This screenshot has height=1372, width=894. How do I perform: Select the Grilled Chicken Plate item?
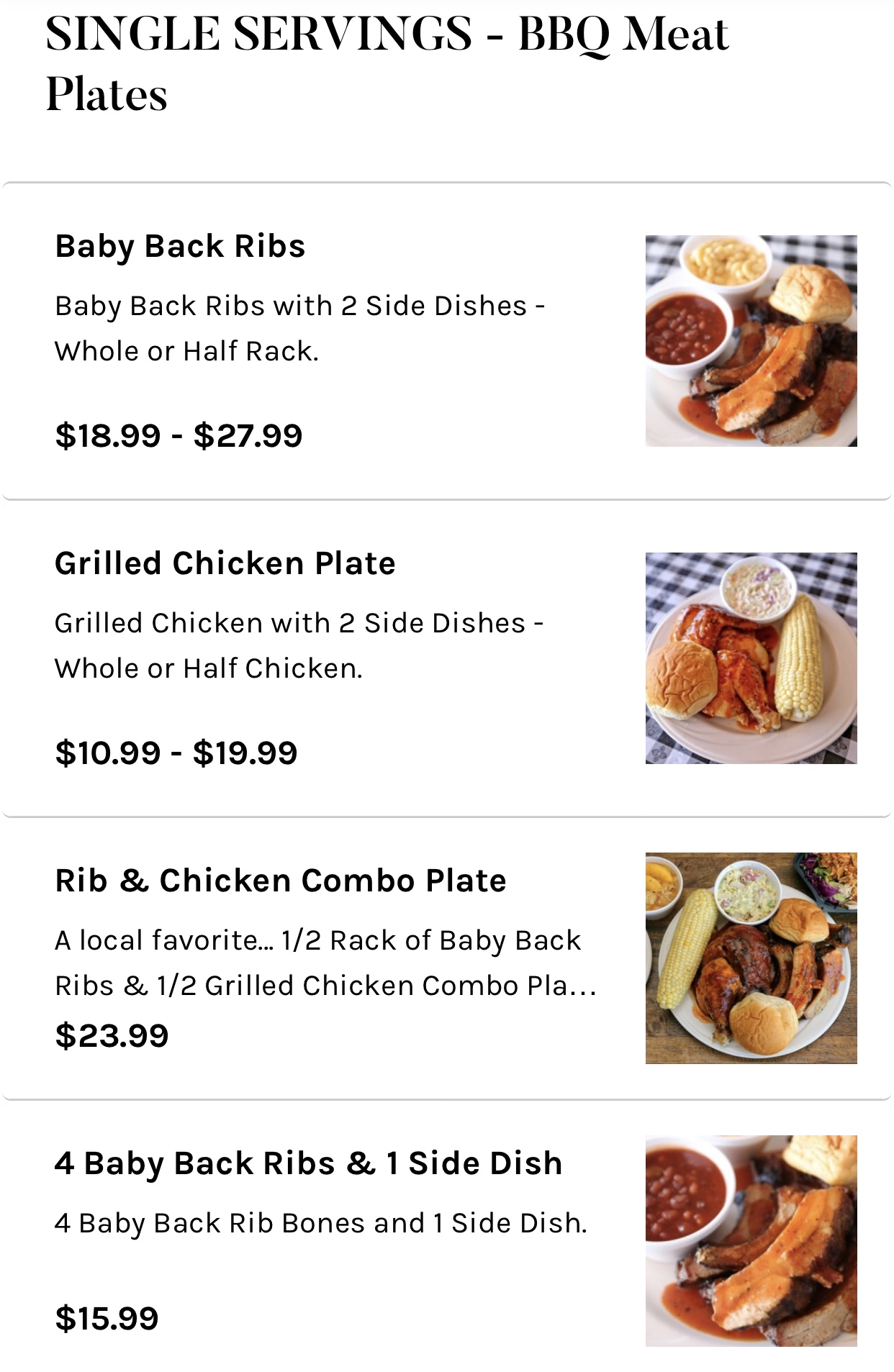[225, 564]
